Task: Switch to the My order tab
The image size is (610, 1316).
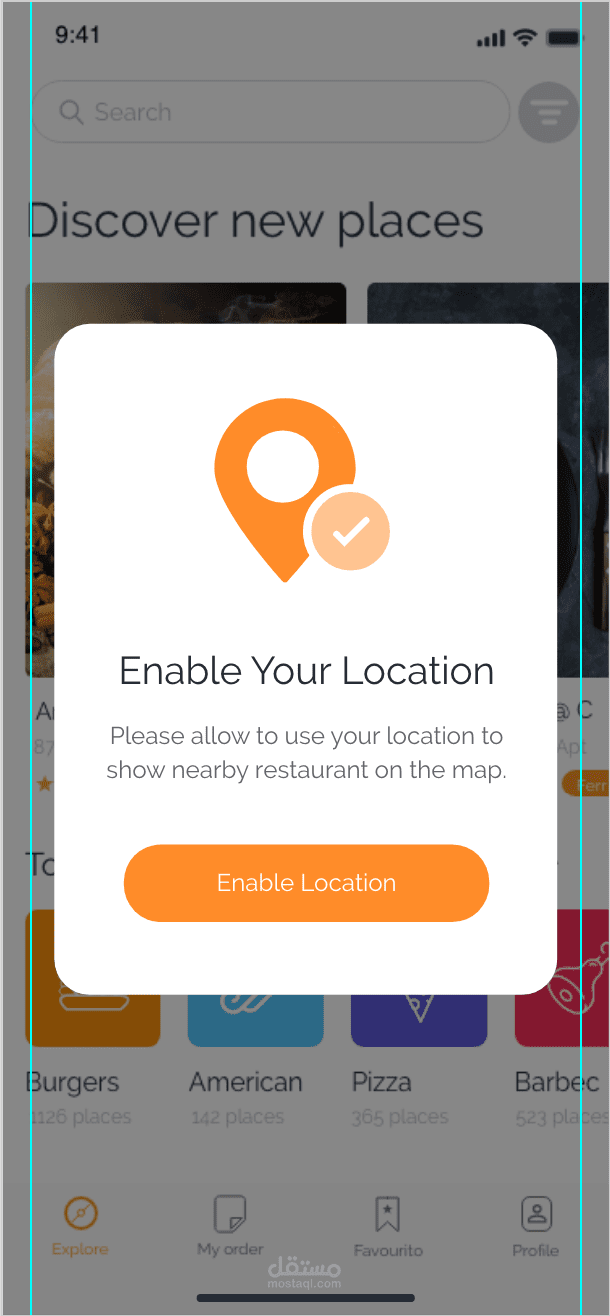Action: click(x=230, y=1226)
